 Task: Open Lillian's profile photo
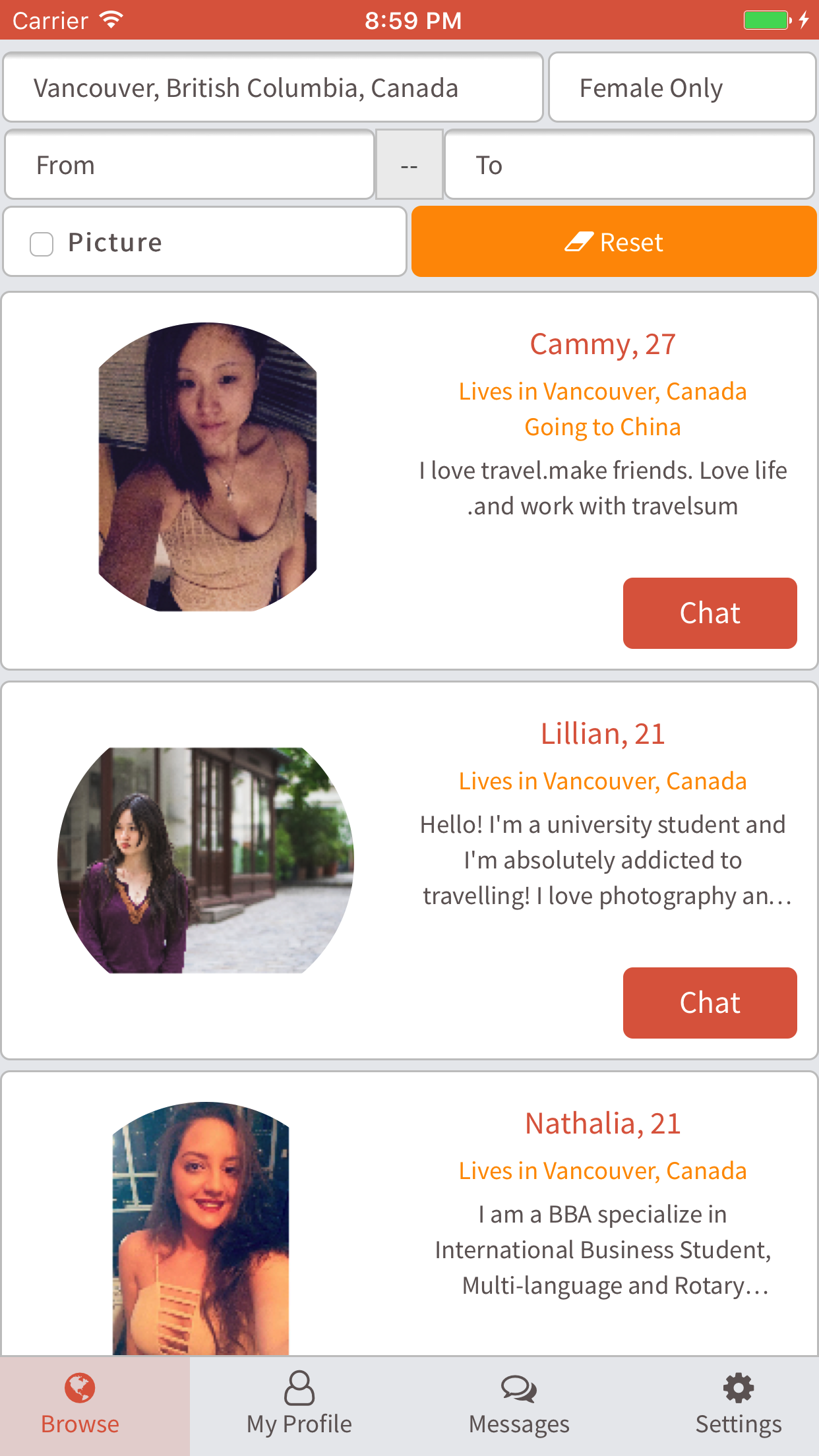(x=205, y=860)
